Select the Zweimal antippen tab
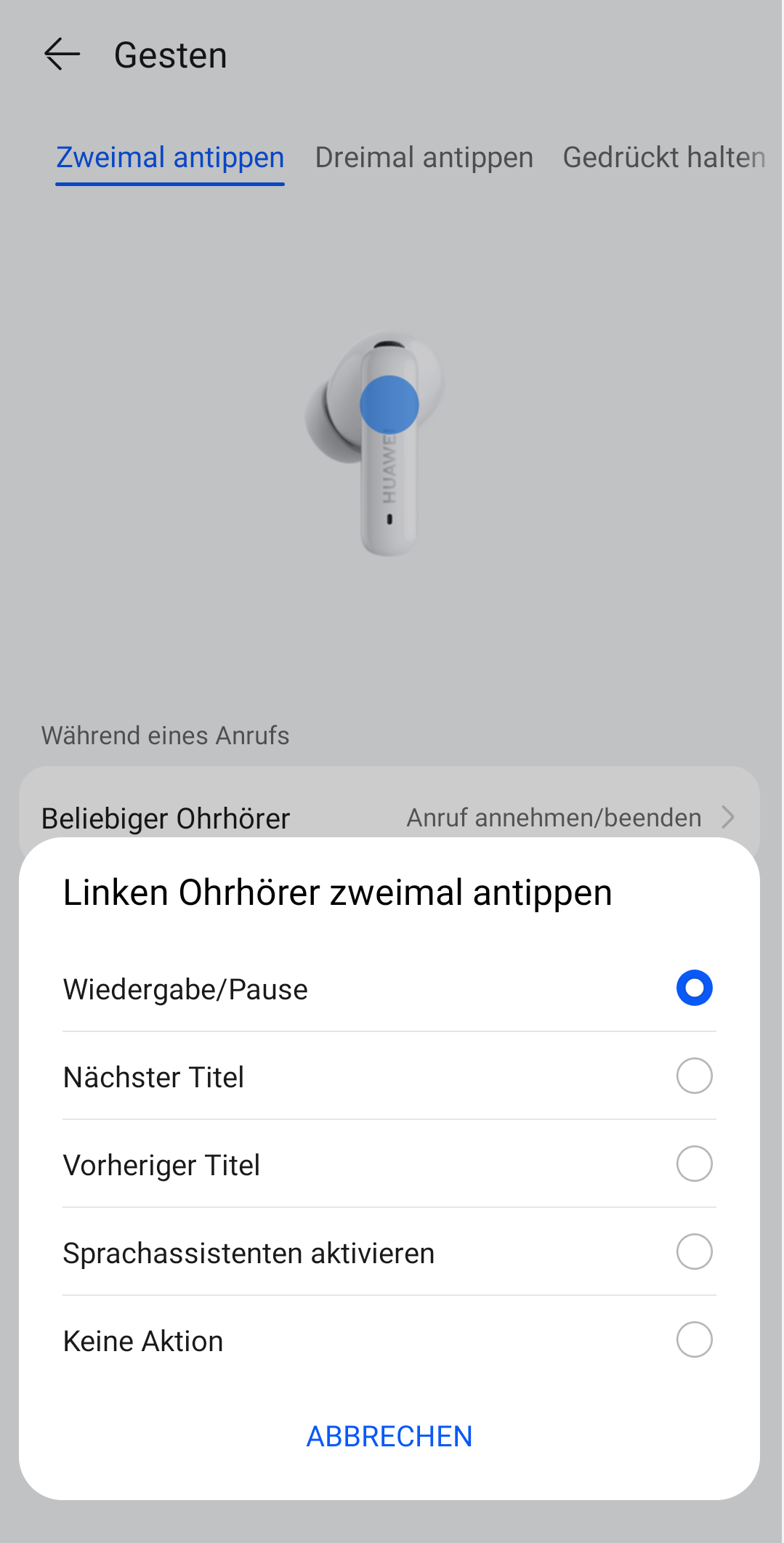The image size is (784, 1543). [170, 158]
